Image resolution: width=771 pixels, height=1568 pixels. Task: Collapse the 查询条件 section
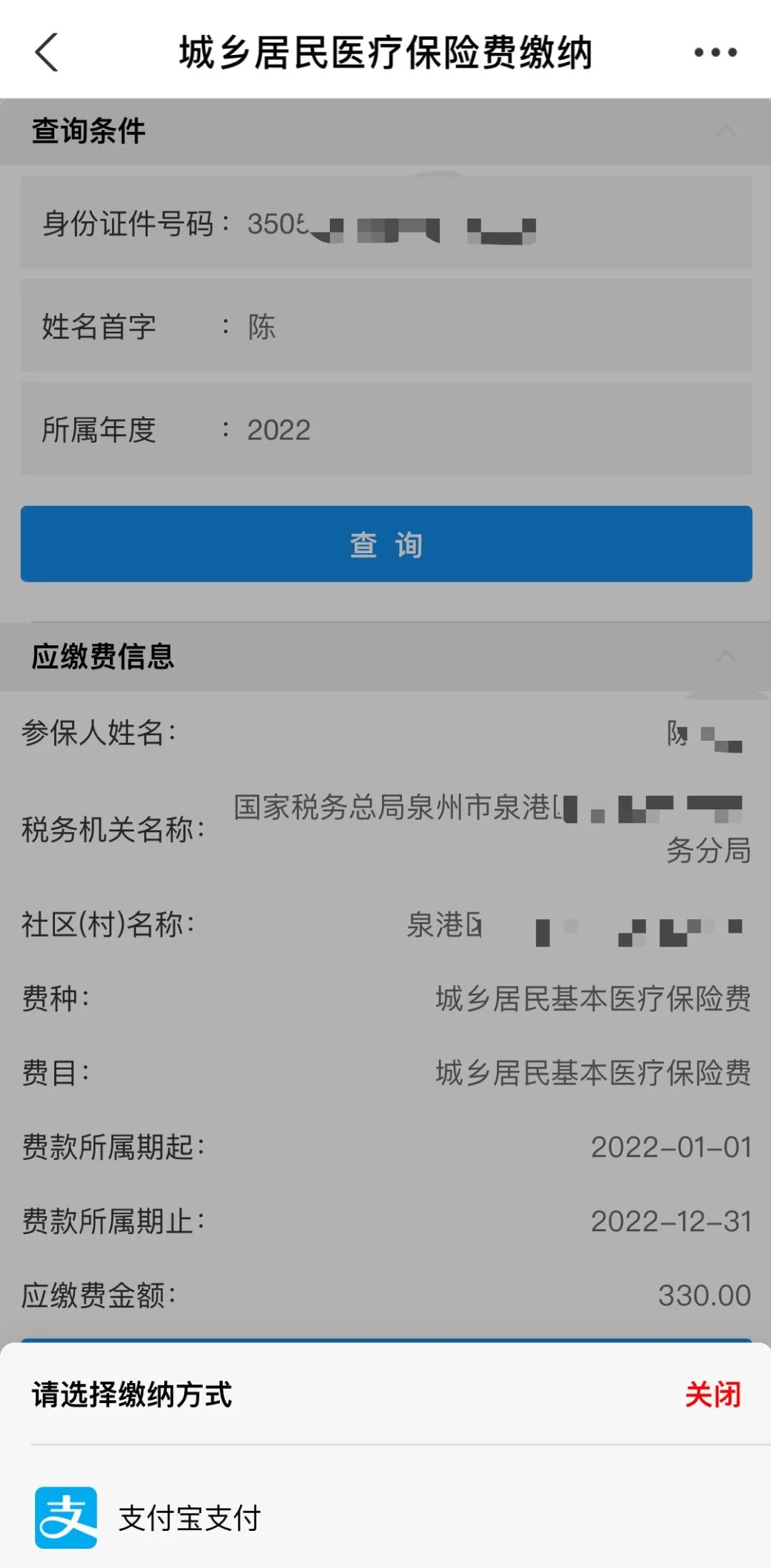tap(726, 131)
